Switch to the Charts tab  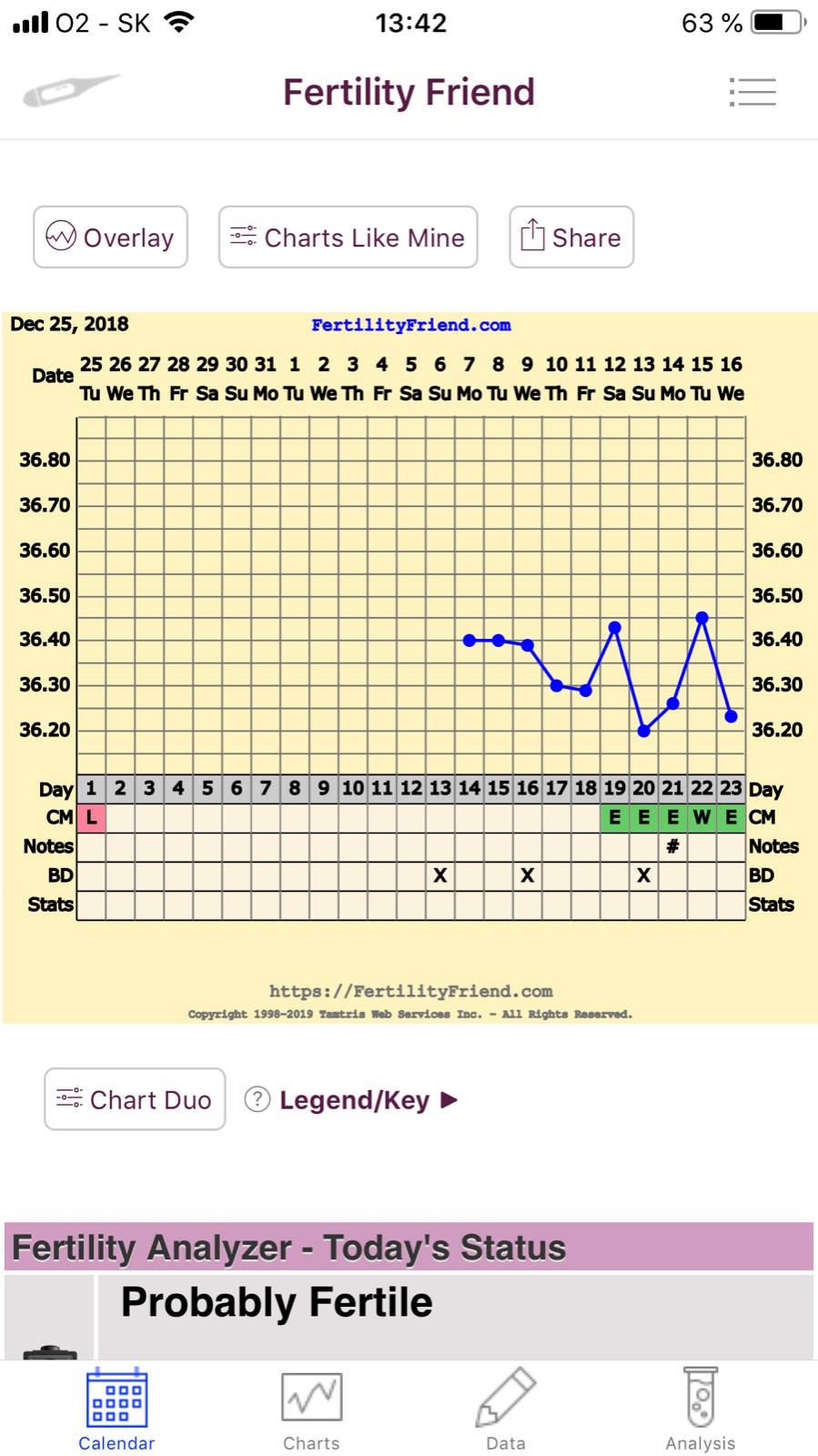[x=311, y=1409]
